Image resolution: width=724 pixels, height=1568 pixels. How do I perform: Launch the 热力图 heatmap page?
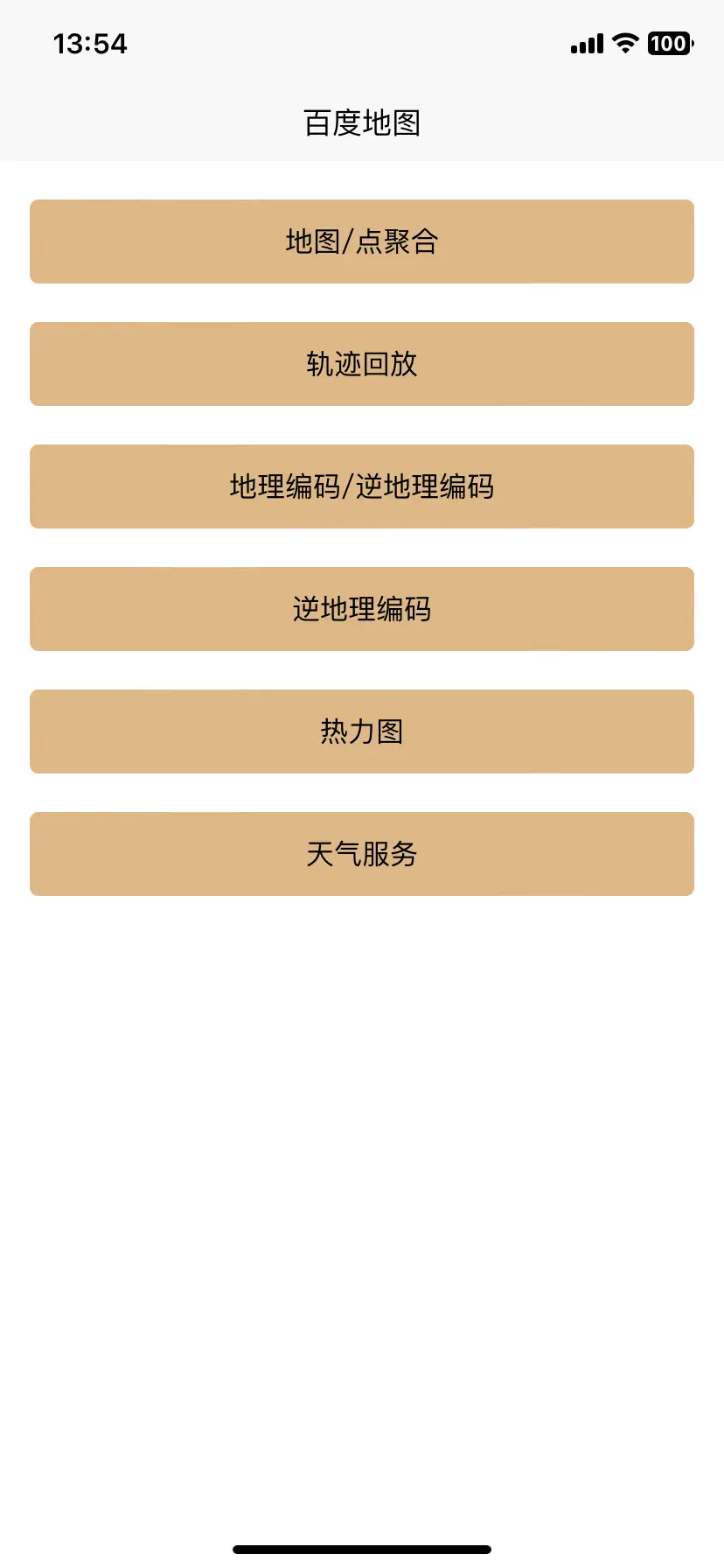click(x=362, y=731)
